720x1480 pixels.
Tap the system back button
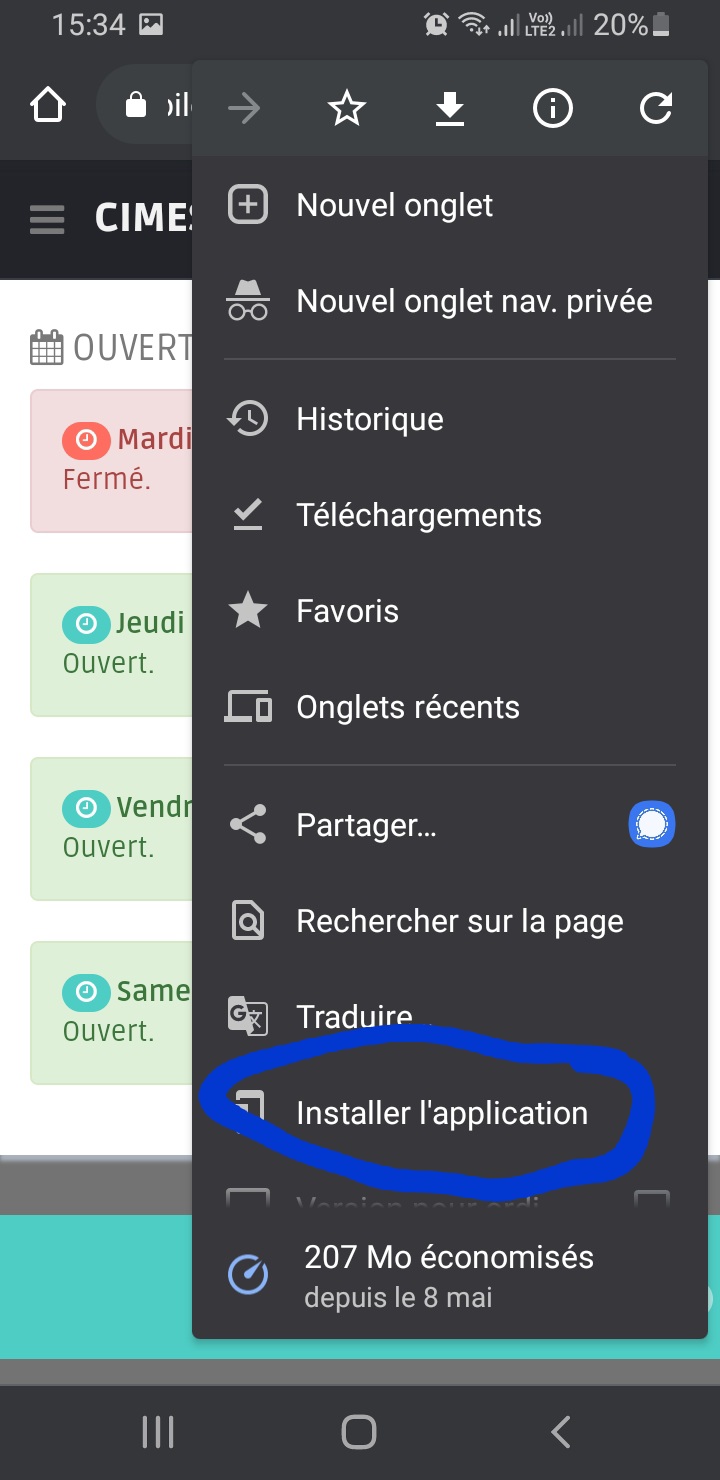point(561,1432)
